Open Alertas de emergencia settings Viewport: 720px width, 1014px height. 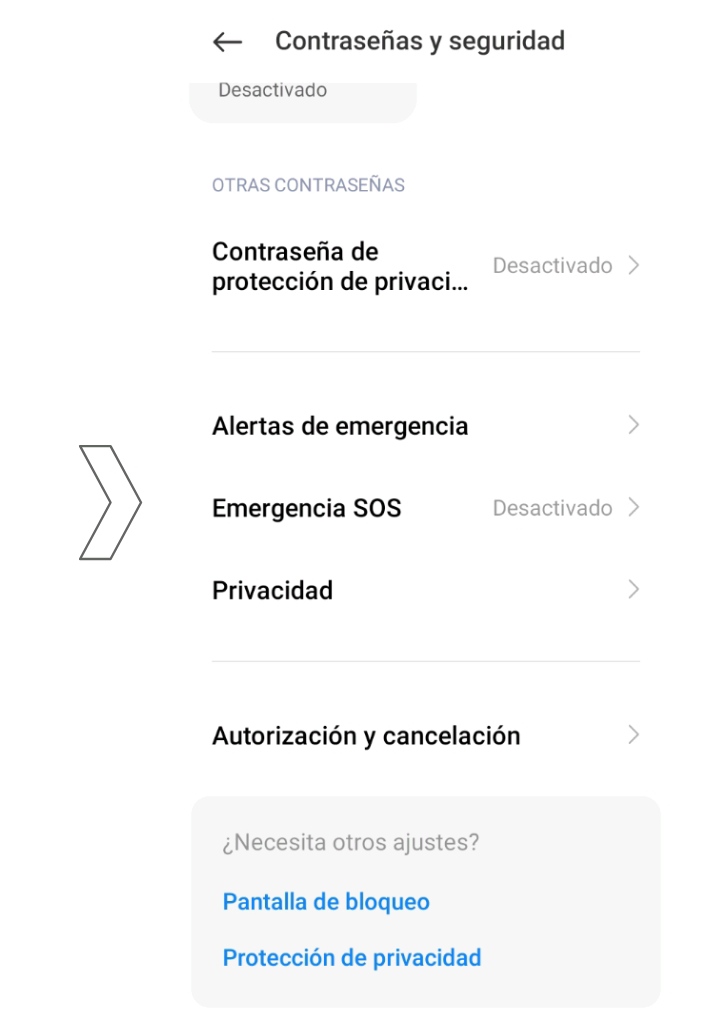pyautogui.click(x=425, y=426)
